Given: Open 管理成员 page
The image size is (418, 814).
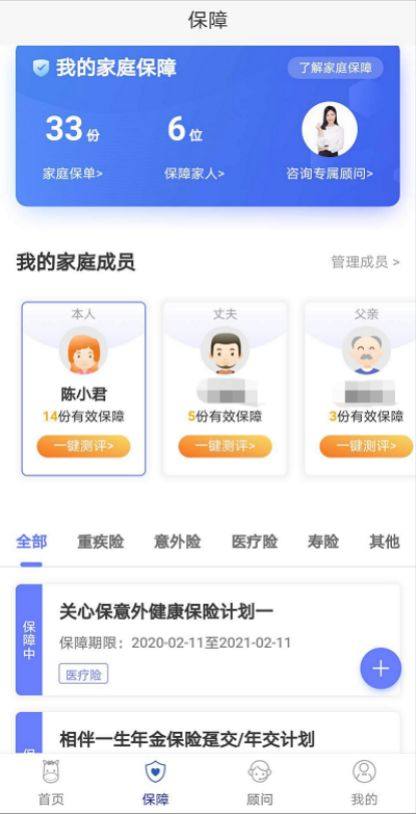Looking at the screenshot, I should 365,262.
